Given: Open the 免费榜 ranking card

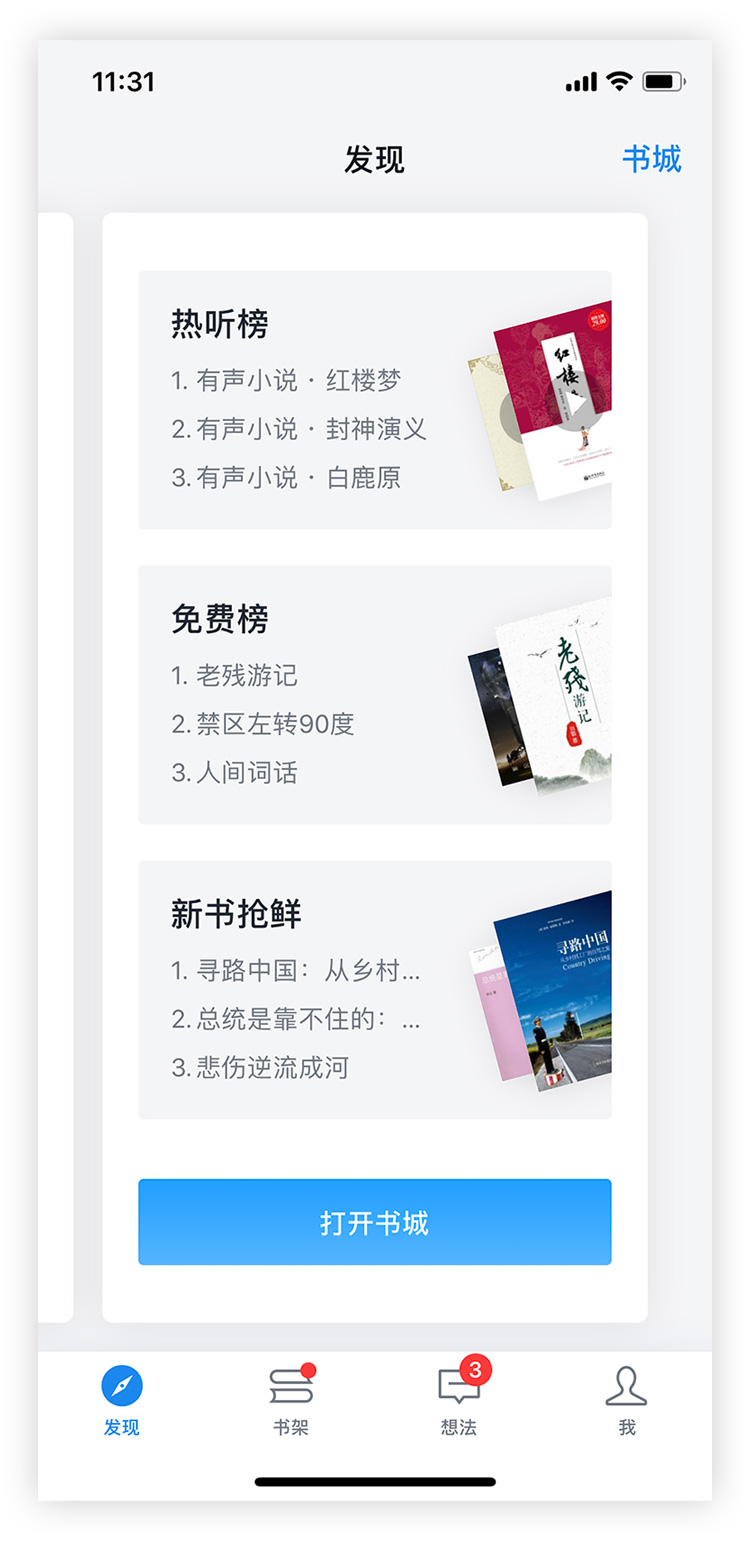Looking at the screenshot, I should point(374,694).
